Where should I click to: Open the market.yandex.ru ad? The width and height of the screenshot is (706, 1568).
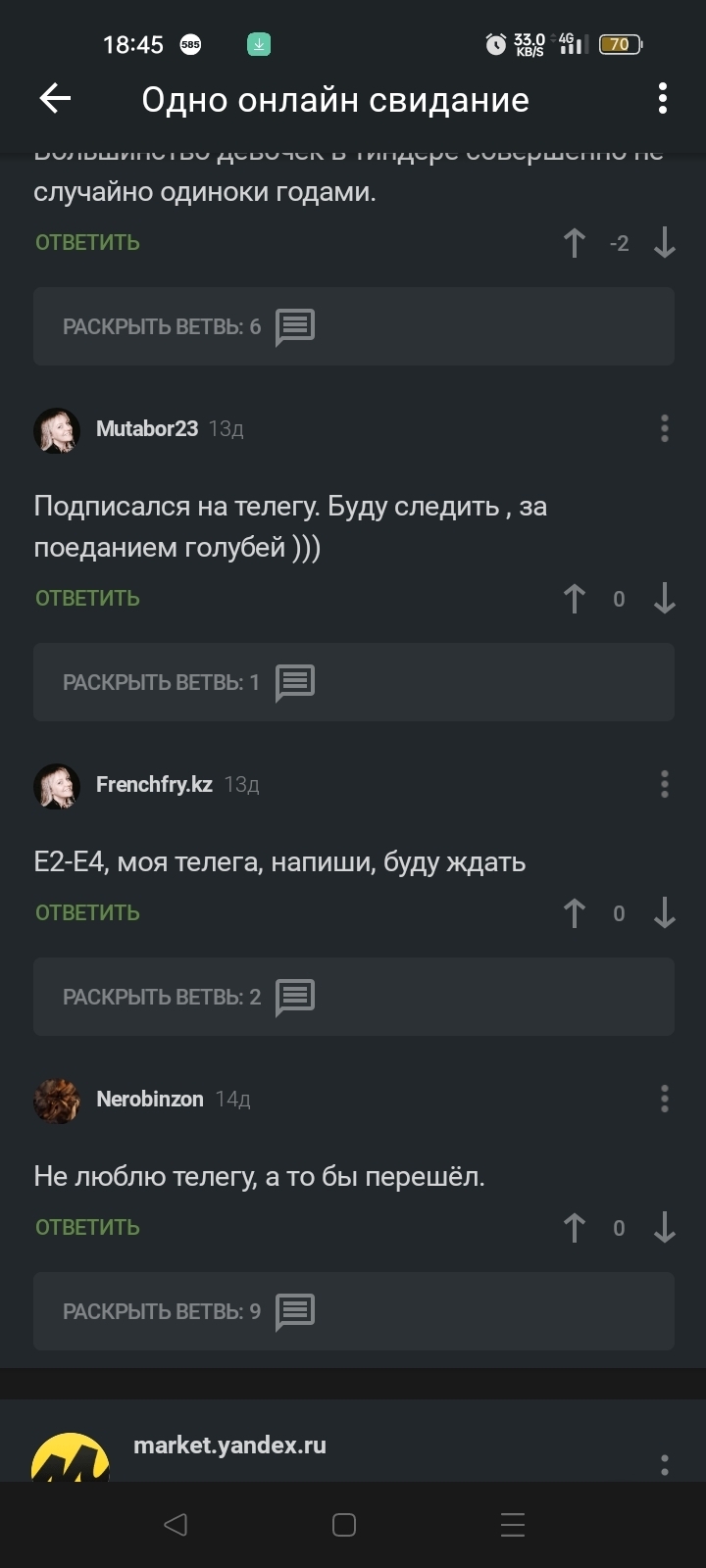pyautogui.click(x=229, y=1445)
